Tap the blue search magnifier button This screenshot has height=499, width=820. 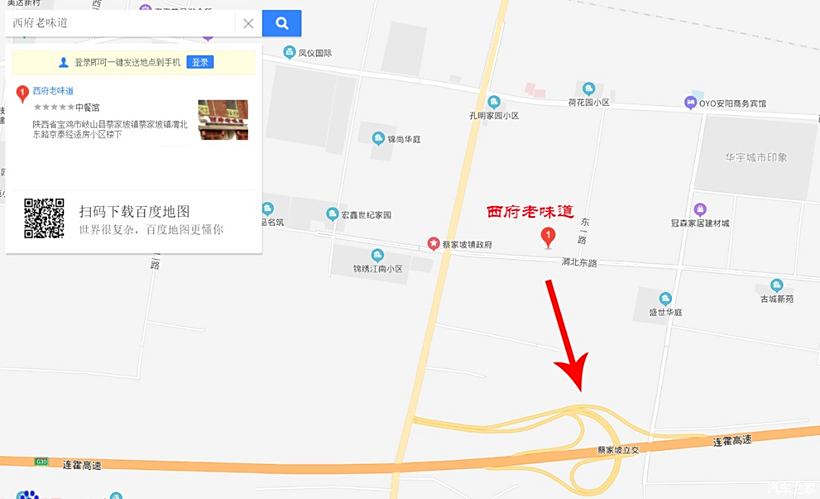click(x=282, y=23)
